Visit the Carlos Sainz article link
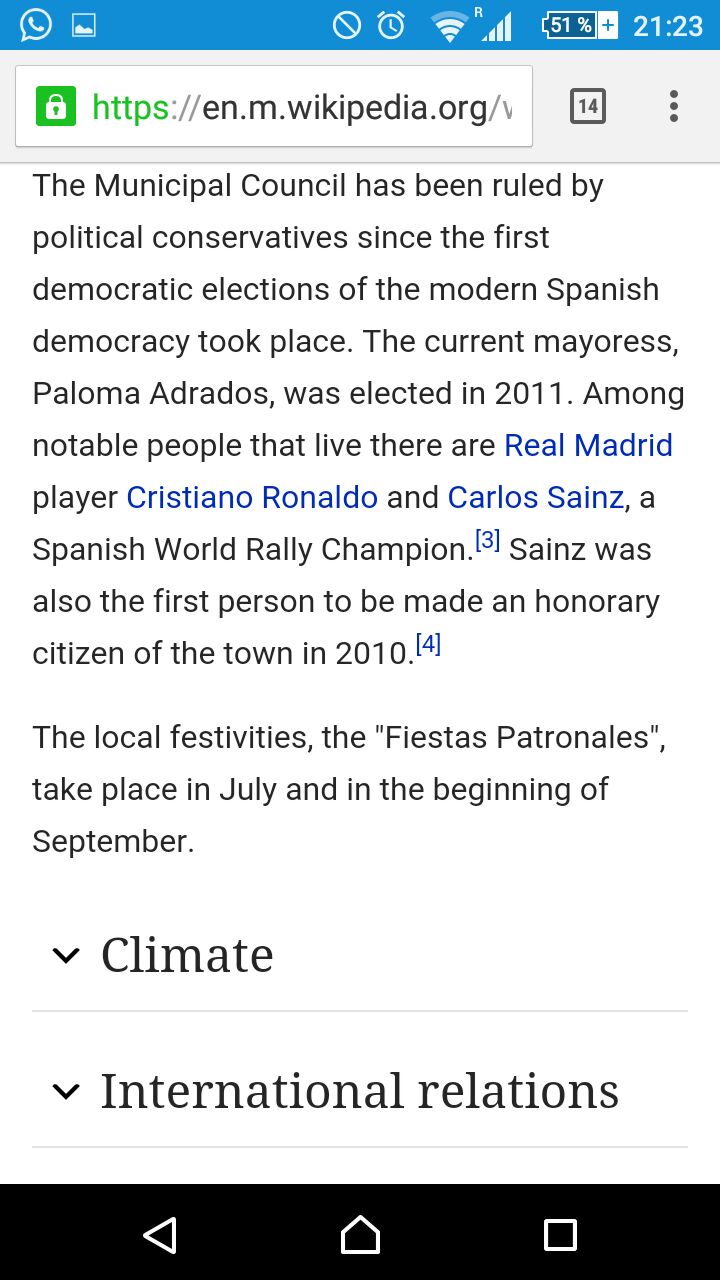The image size is (720, 1280). [x=535, y=497]
